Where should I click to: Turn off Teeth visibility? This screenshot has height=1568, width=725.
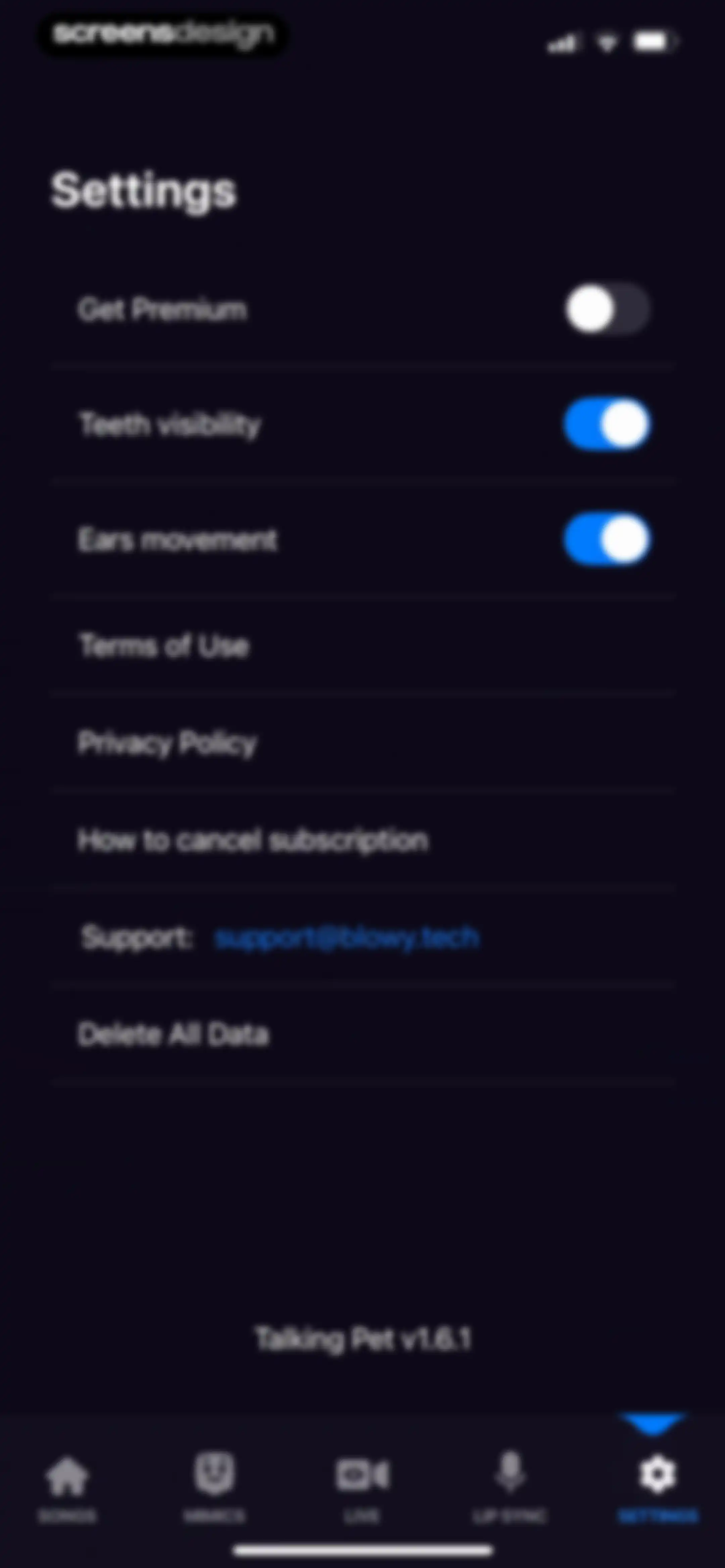607,424
